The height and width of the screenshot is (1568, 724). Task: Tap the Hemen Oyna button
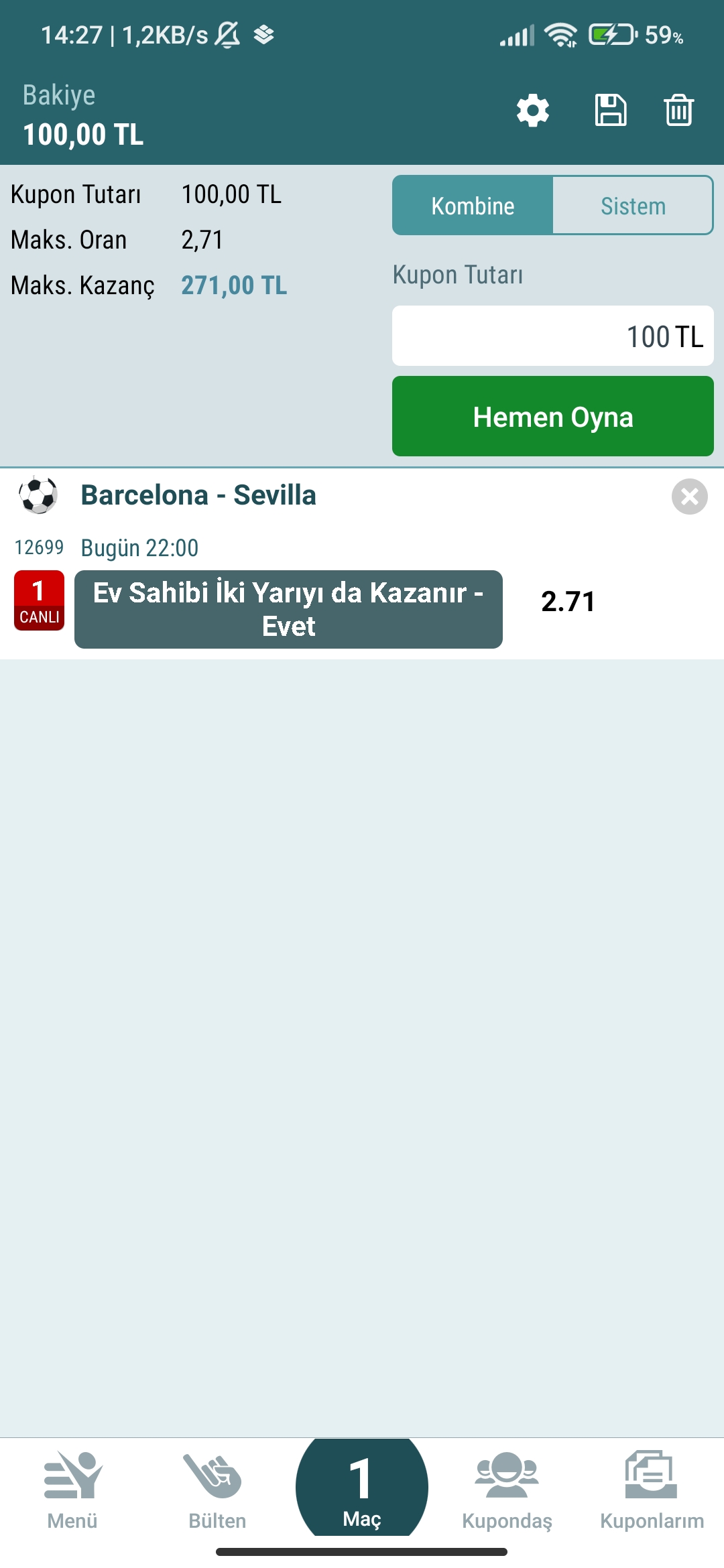552,416
